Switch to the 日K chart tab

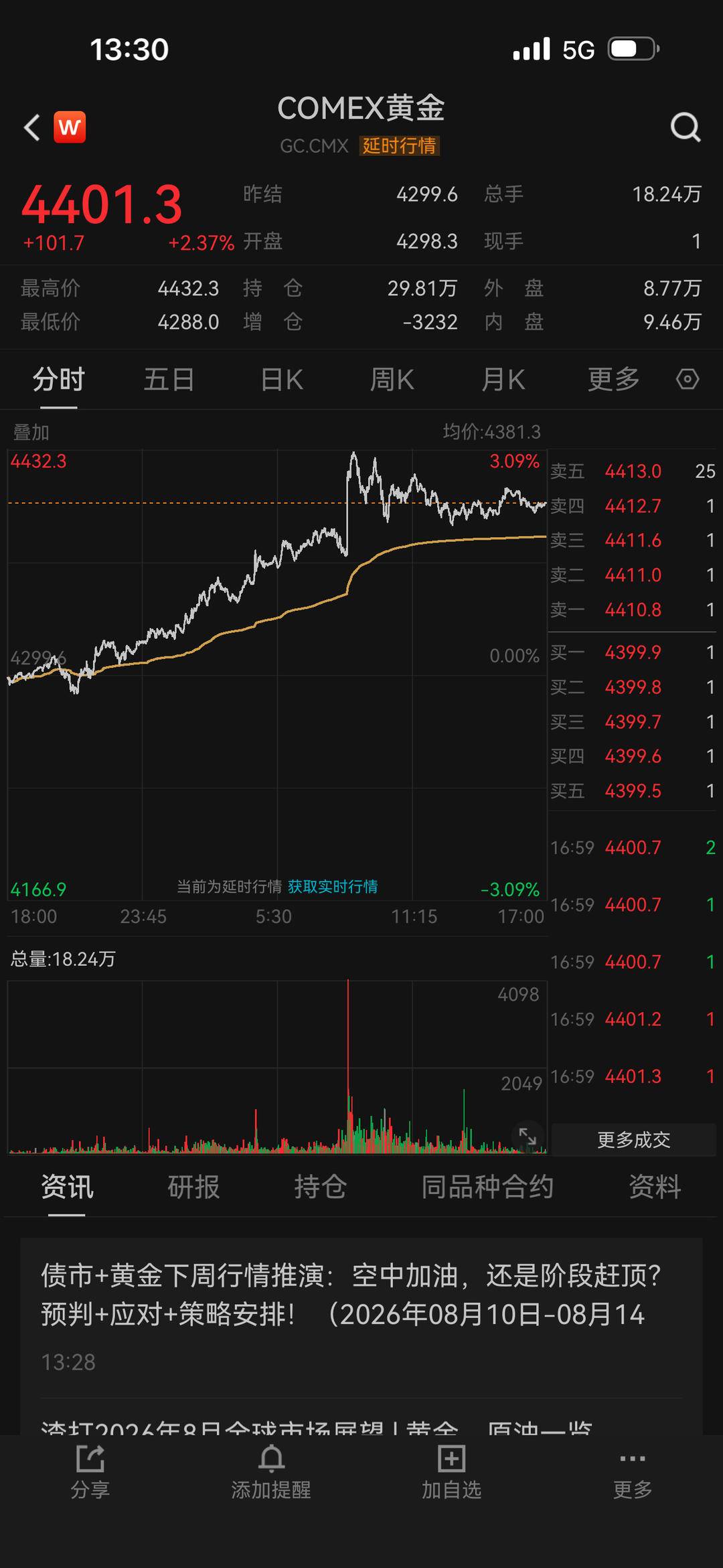(281, 380)
